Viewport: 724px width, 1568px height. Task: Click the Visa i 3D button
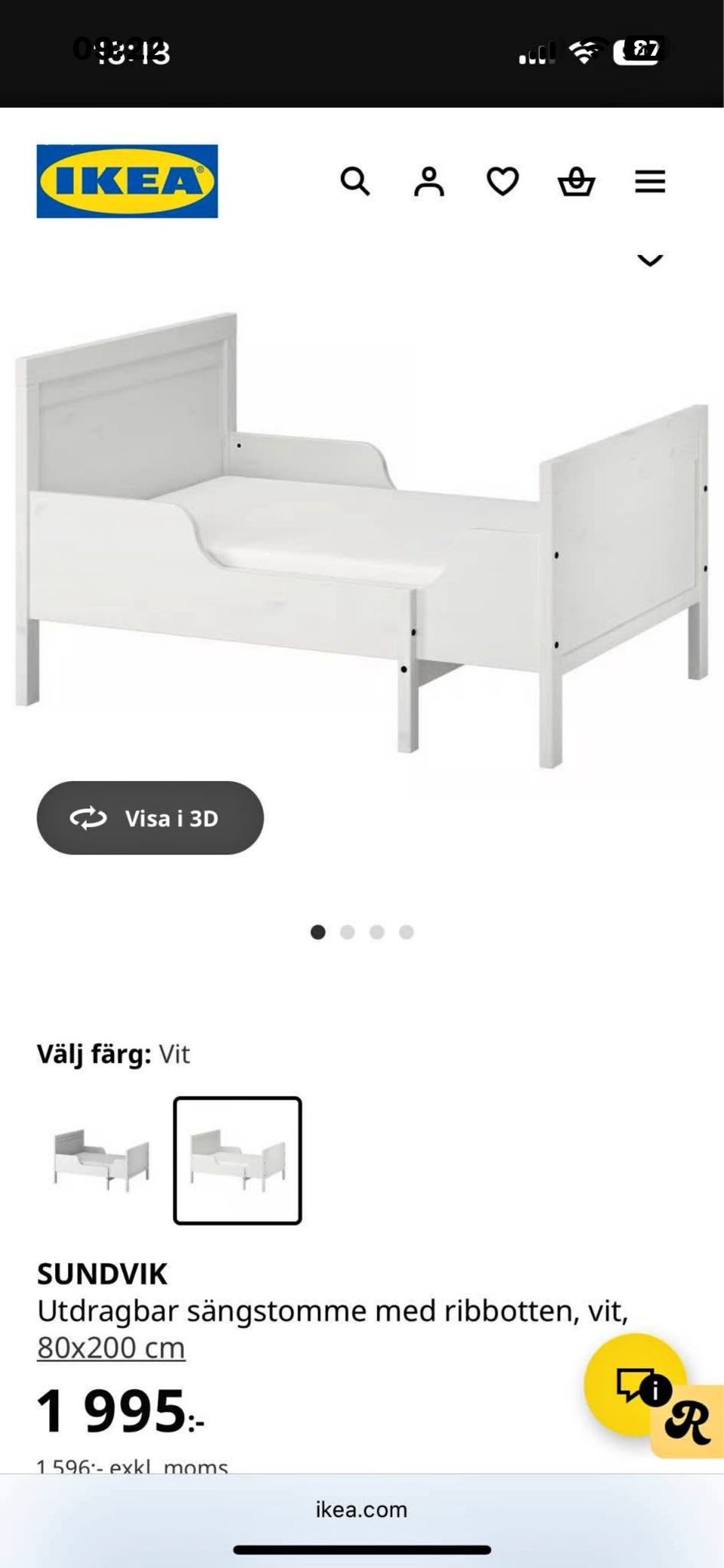click(149, 818)
